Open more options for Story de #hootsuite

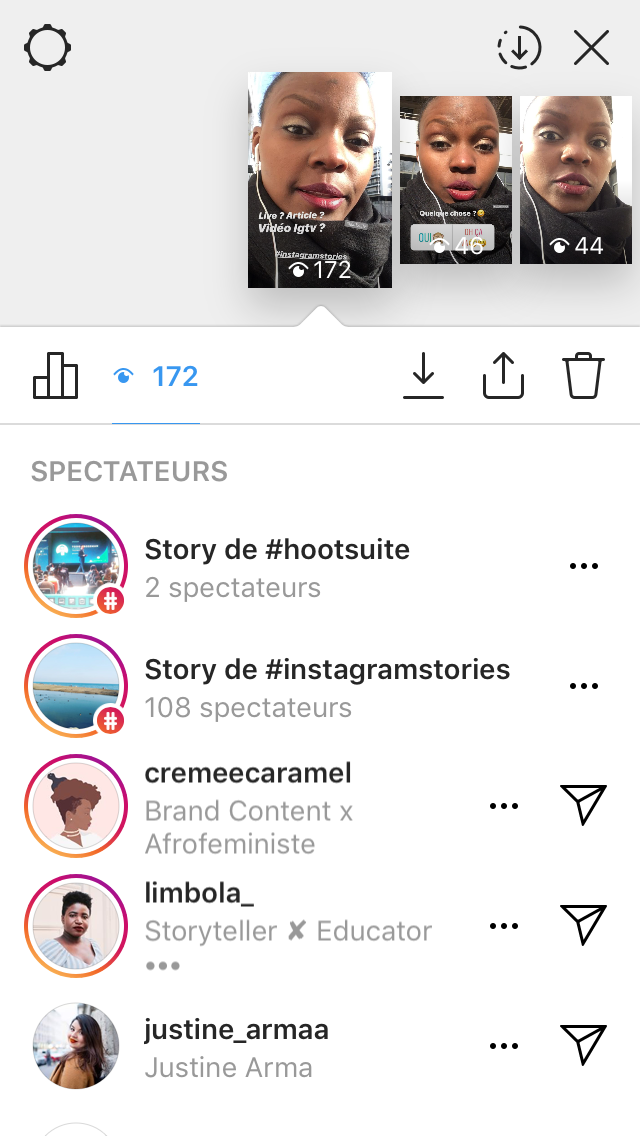click(583, 567)
